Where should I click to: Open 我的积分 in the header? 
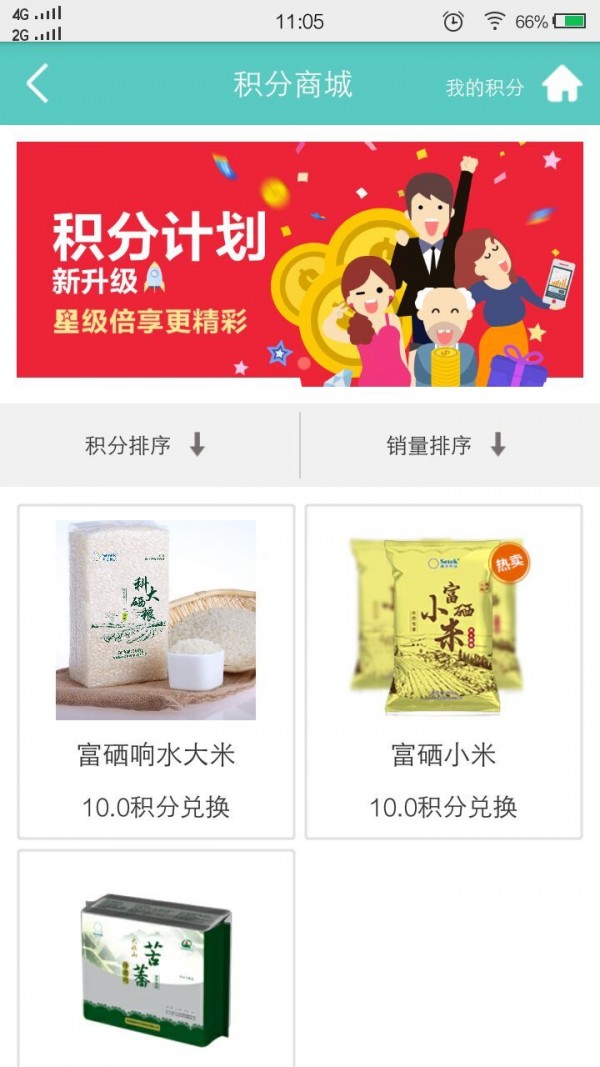484,88
